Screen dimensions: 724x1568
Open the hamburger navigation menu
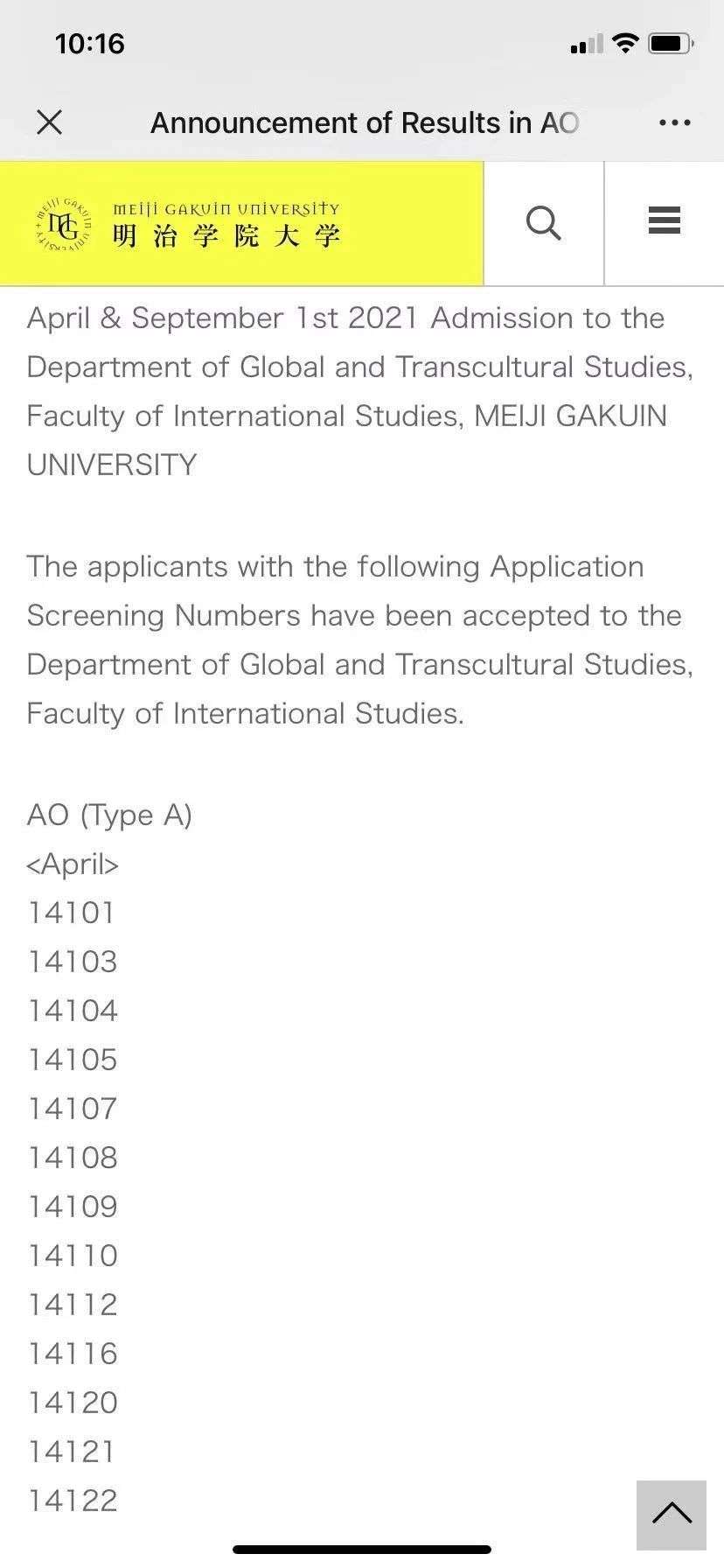[x=665, y=220]
